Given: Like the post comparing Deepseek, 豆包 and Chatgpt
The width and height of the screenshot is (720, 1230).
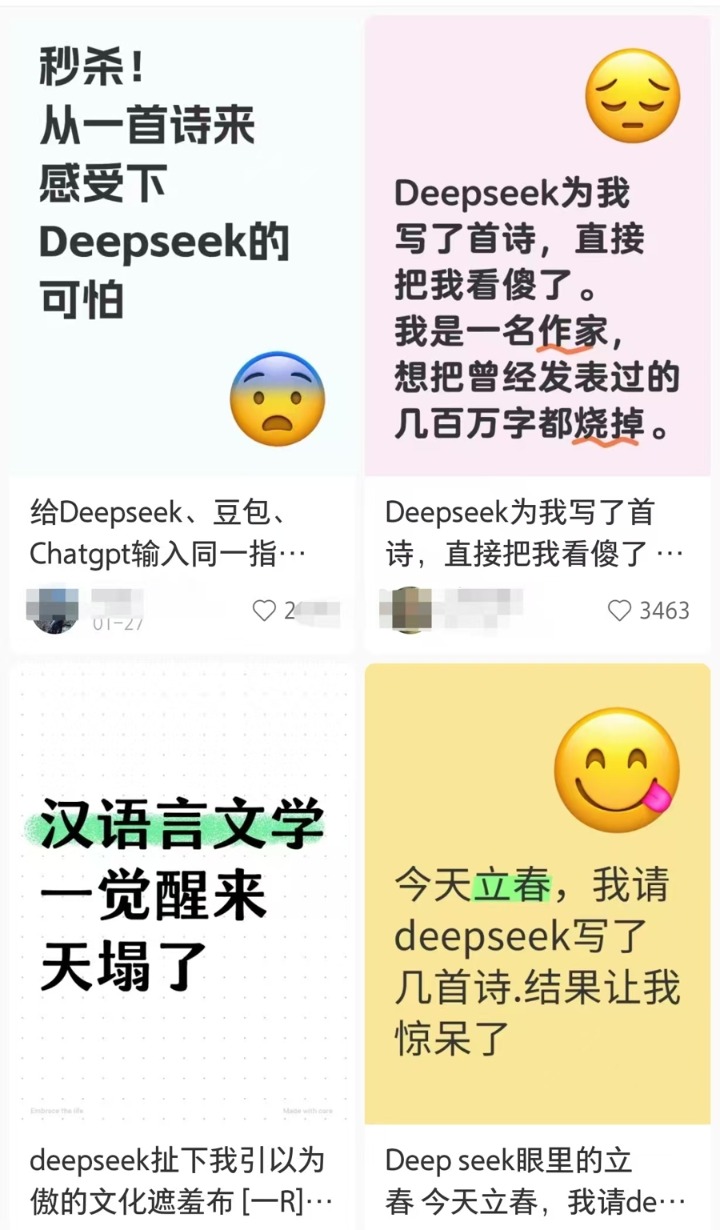Looking at the screenshot, I should 264,610.
